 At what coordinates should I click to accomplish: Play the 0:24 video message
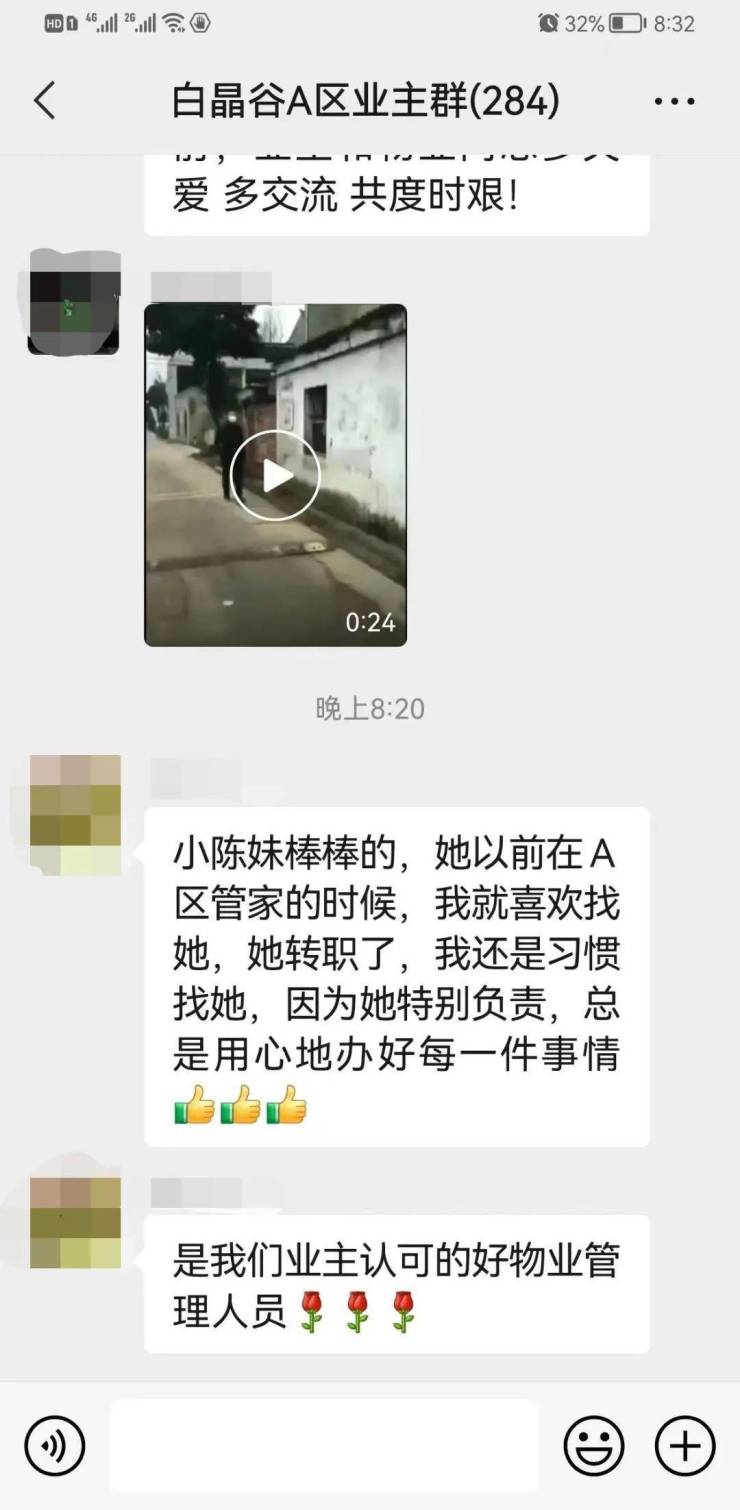(275, 476)
